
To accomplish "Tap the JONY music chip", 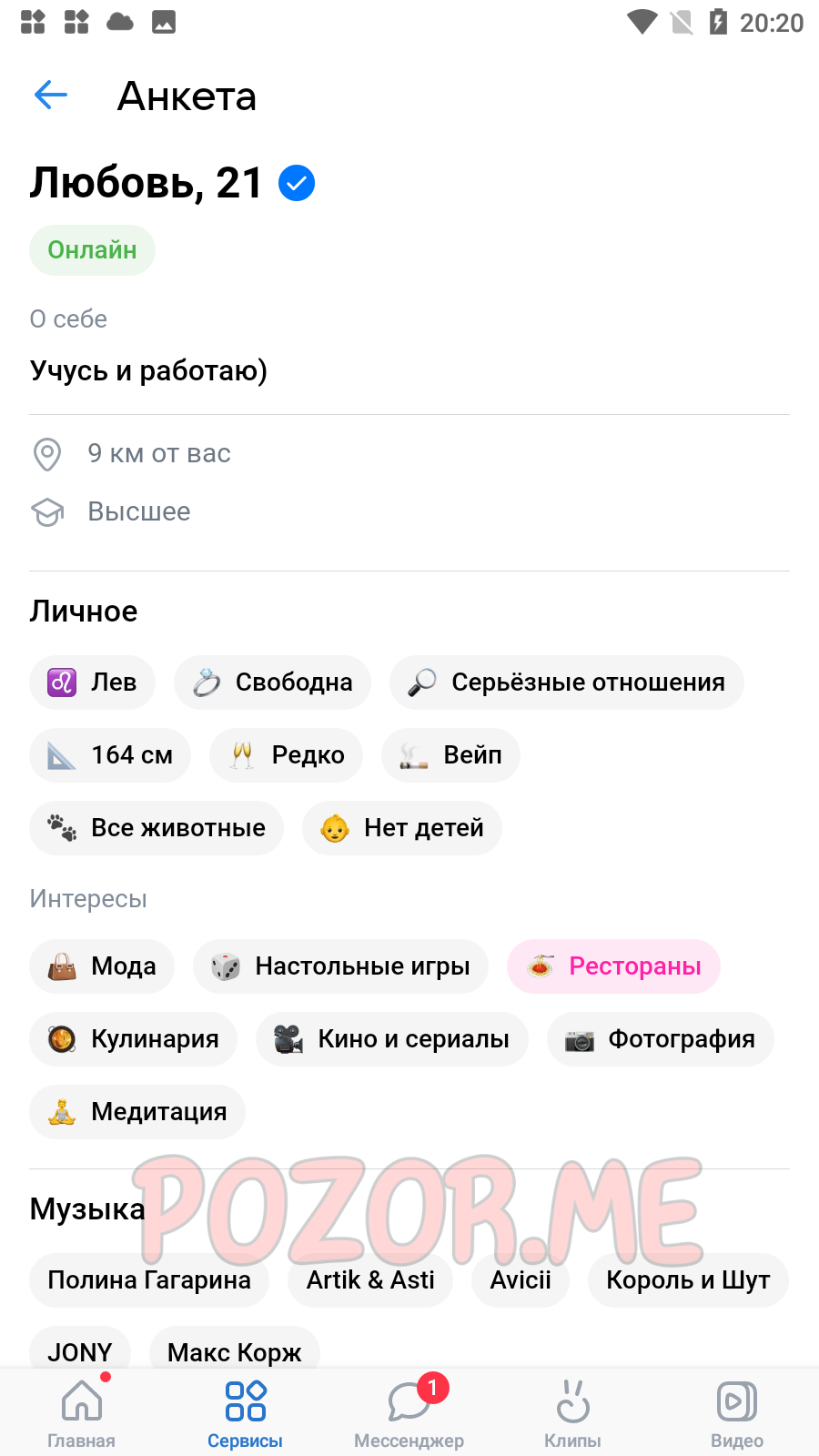I will (80, 1349).
